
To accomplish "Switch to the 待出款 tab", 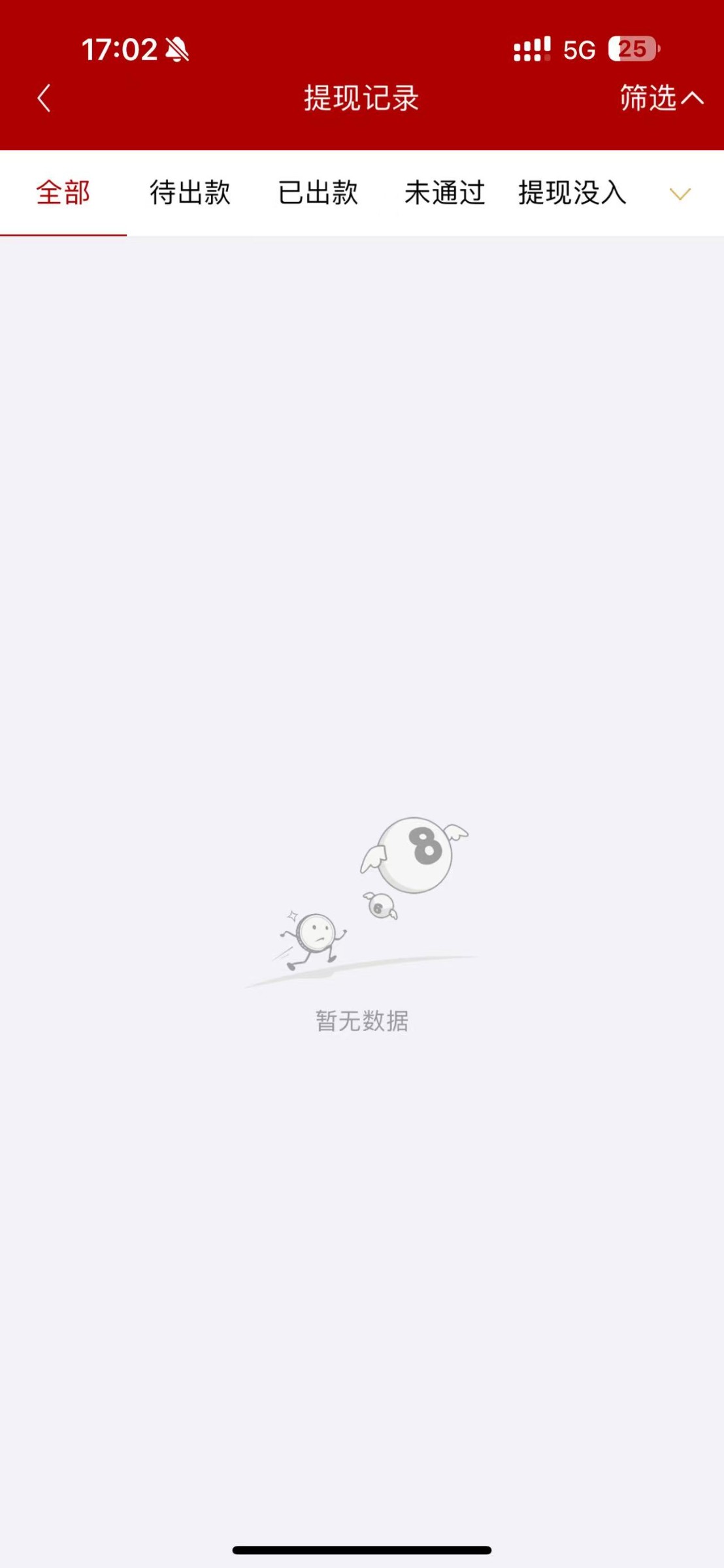I will click(190, 193).
